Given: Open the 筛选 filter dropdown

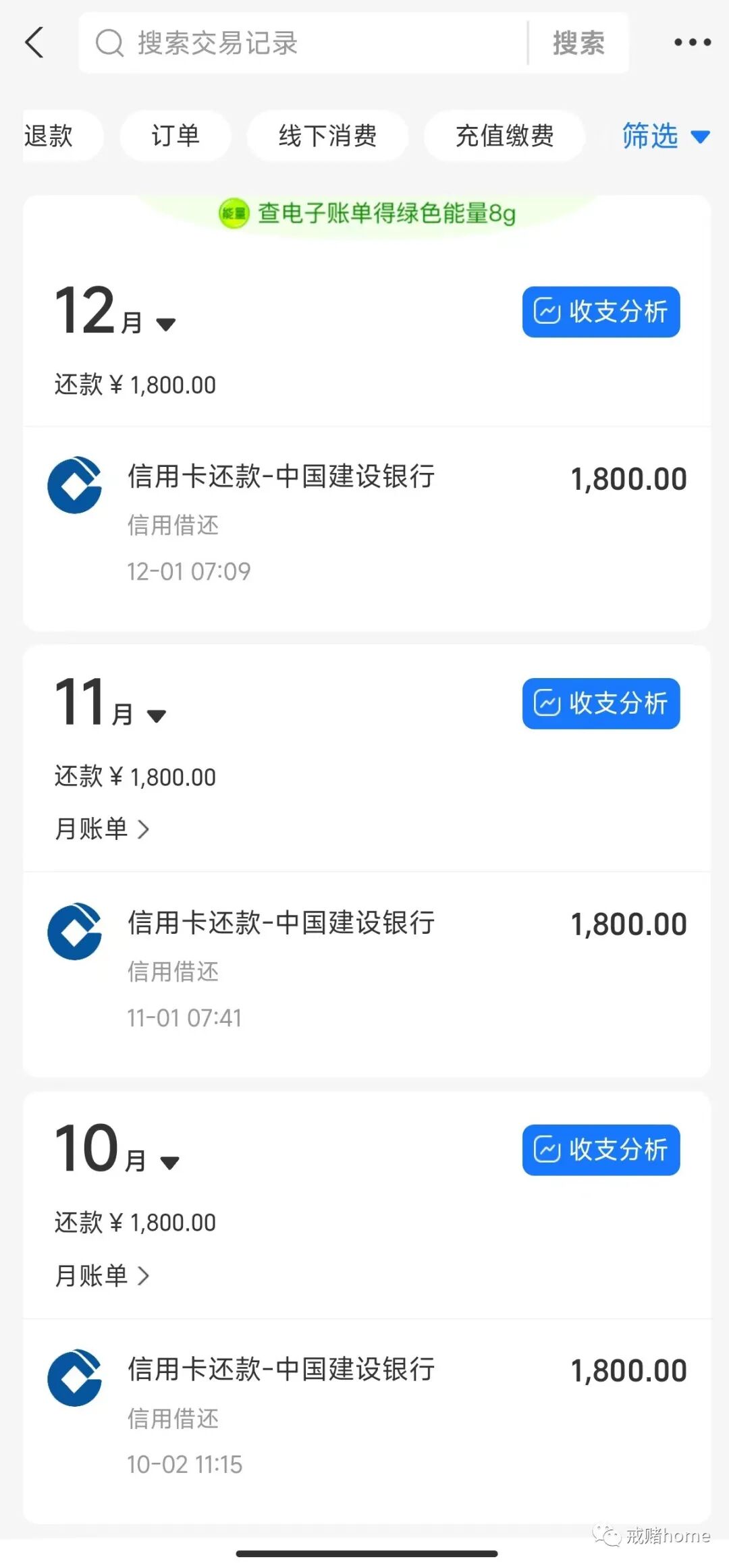Looking at the screenshot, I should pos(666,136).
